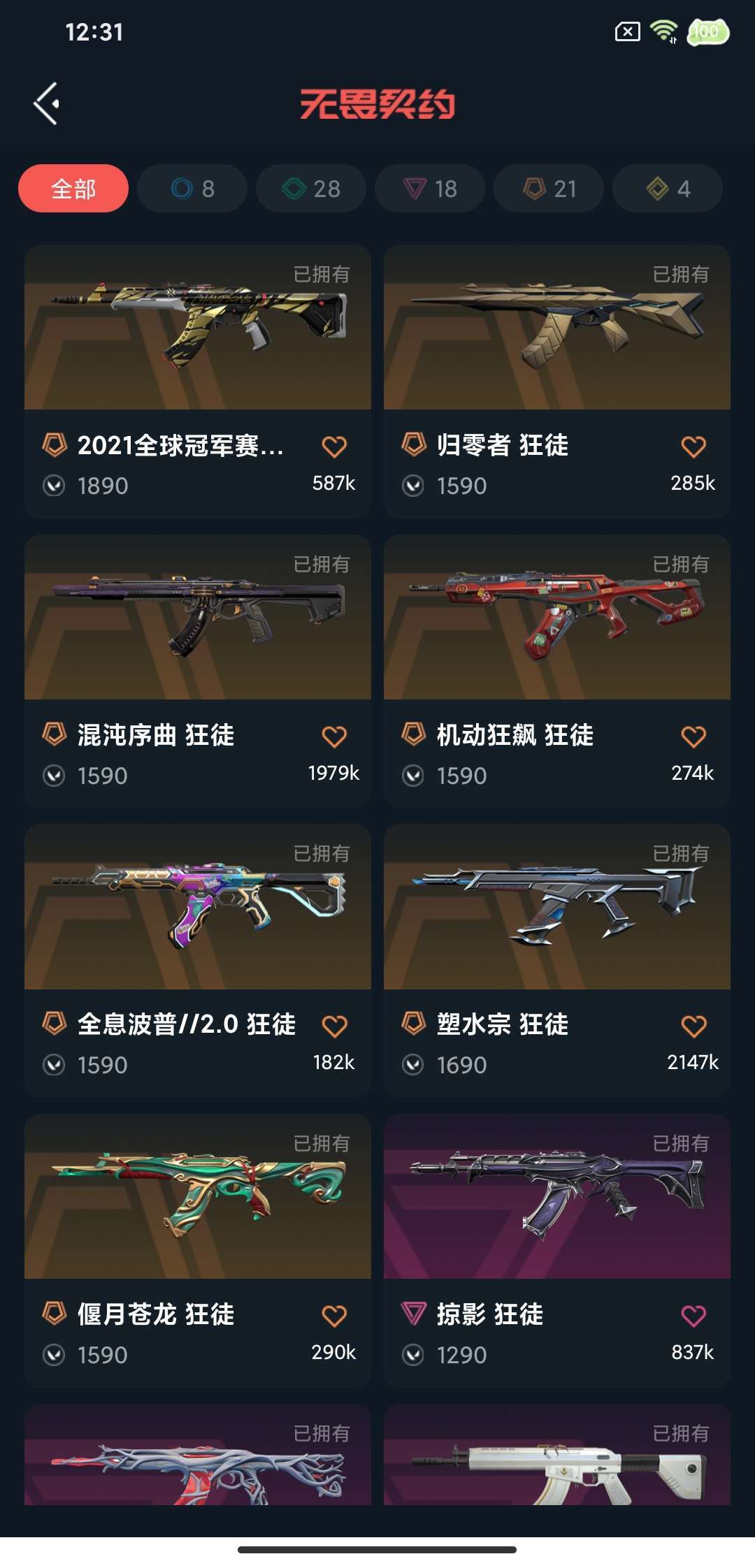This screenshot has height=1568, width=755.
Task: Open the 偃月苍龙 狂徒 skin card
Action: 198,1250
